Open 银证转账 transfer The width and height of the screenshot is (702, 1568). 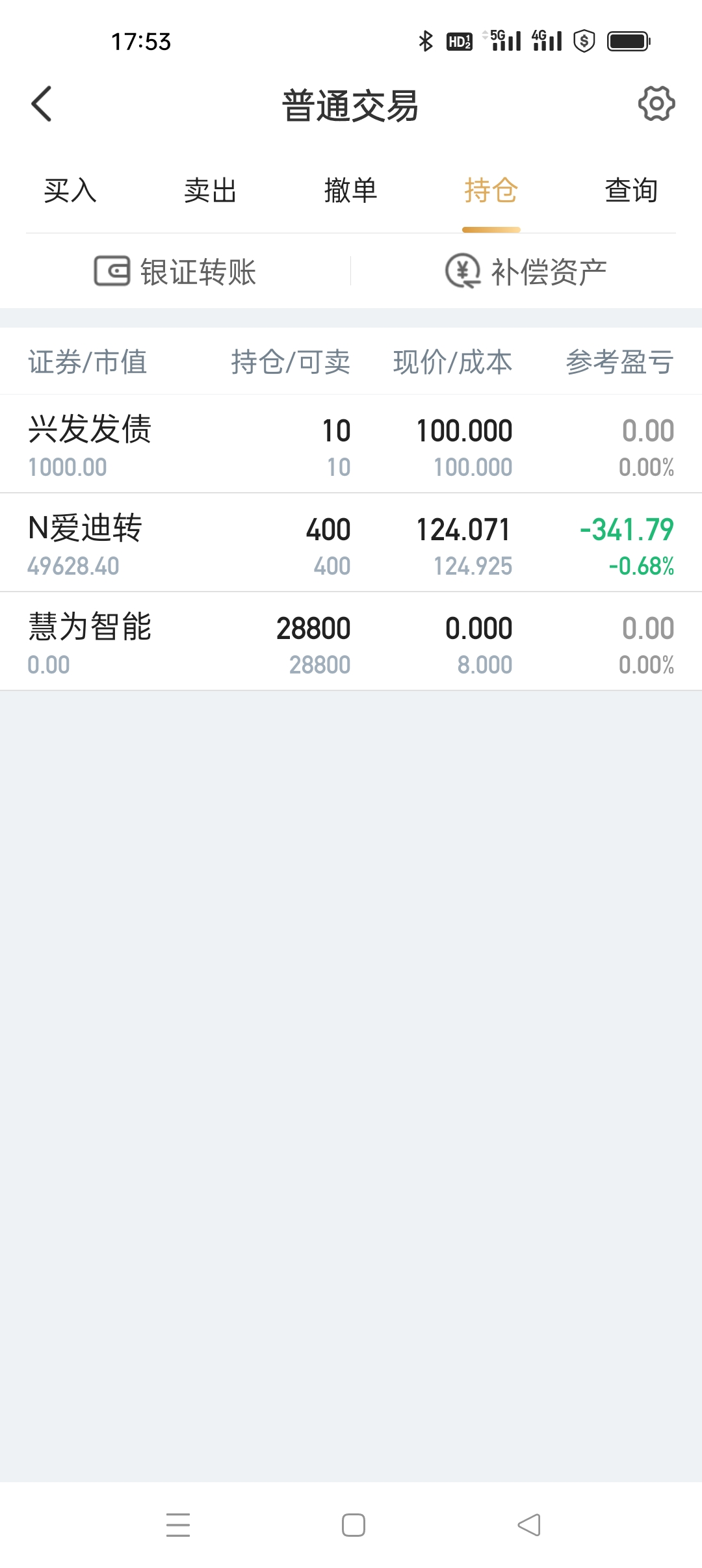click(x=175, y=272)
